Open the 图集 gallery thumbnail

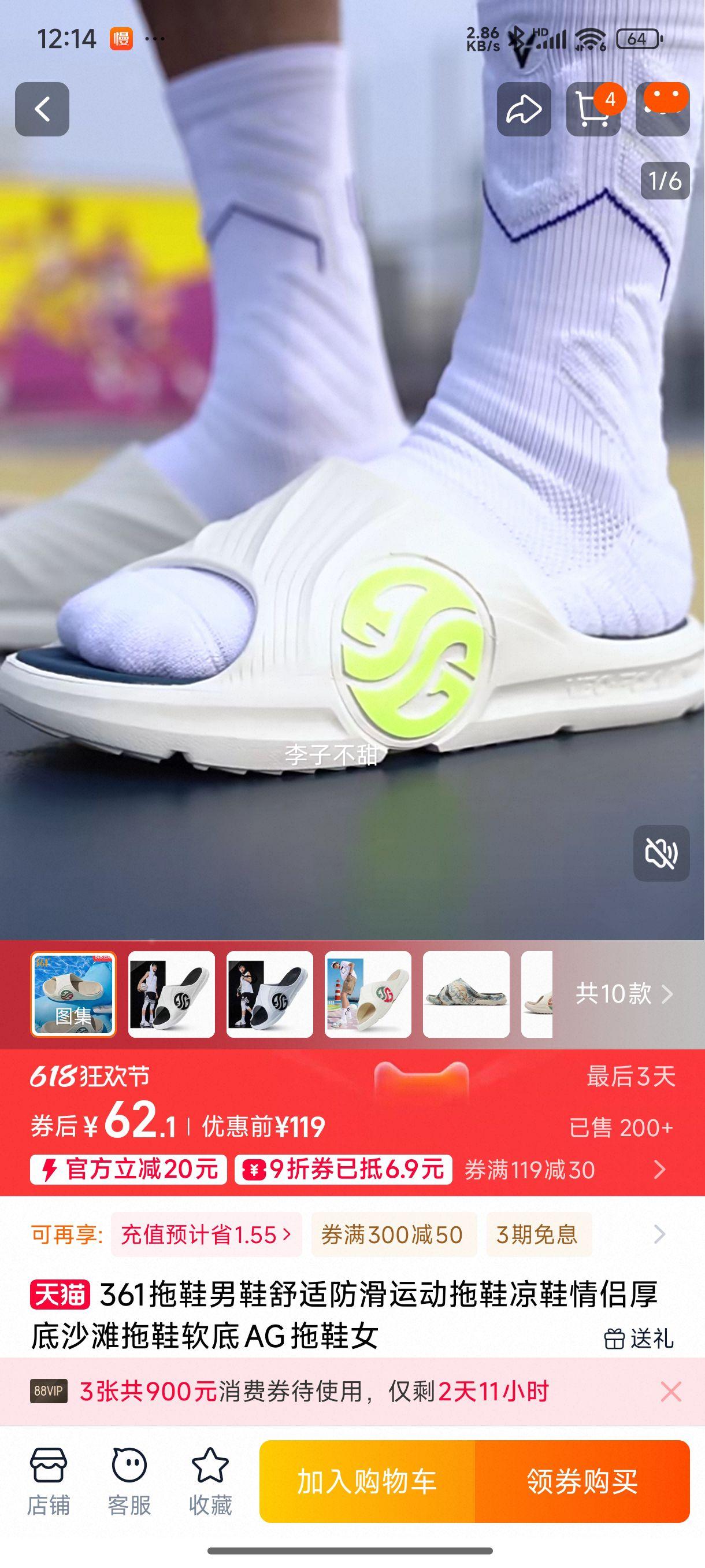tap(73, 994)
